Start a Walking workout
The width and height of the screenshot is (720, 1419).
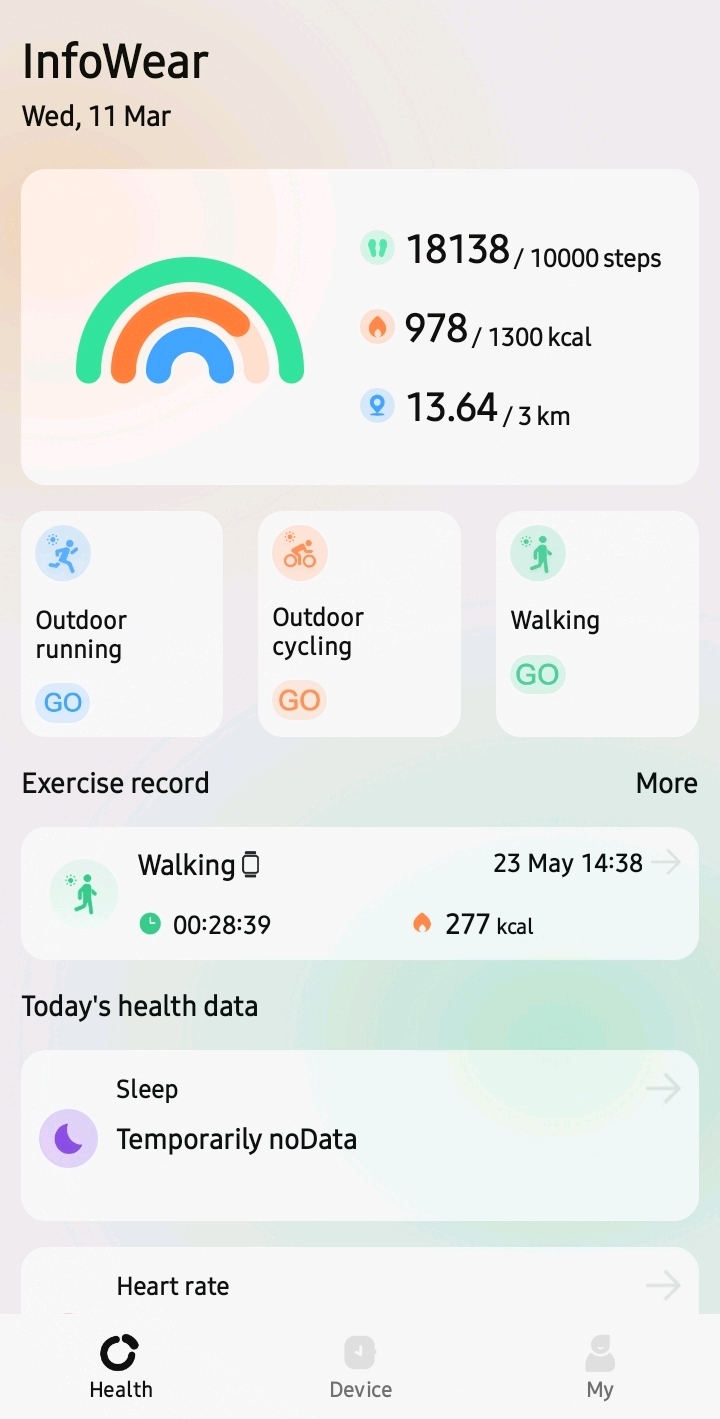(x=537, y=674)
